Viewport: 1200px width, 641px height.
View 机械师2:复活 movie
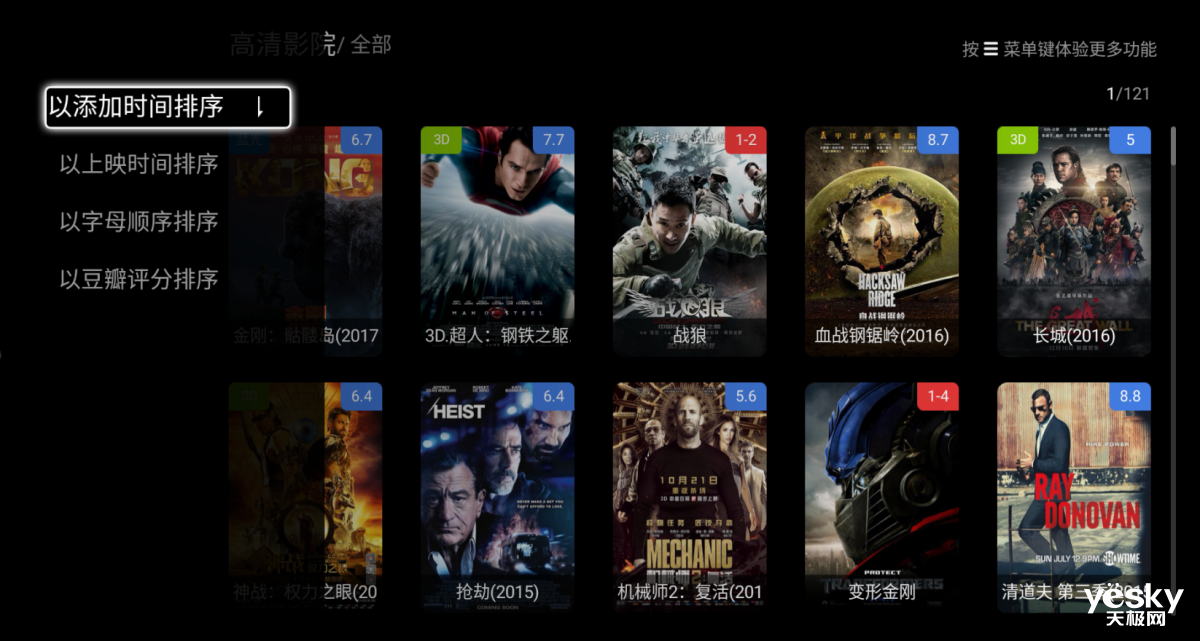click(x=689, y=495)
